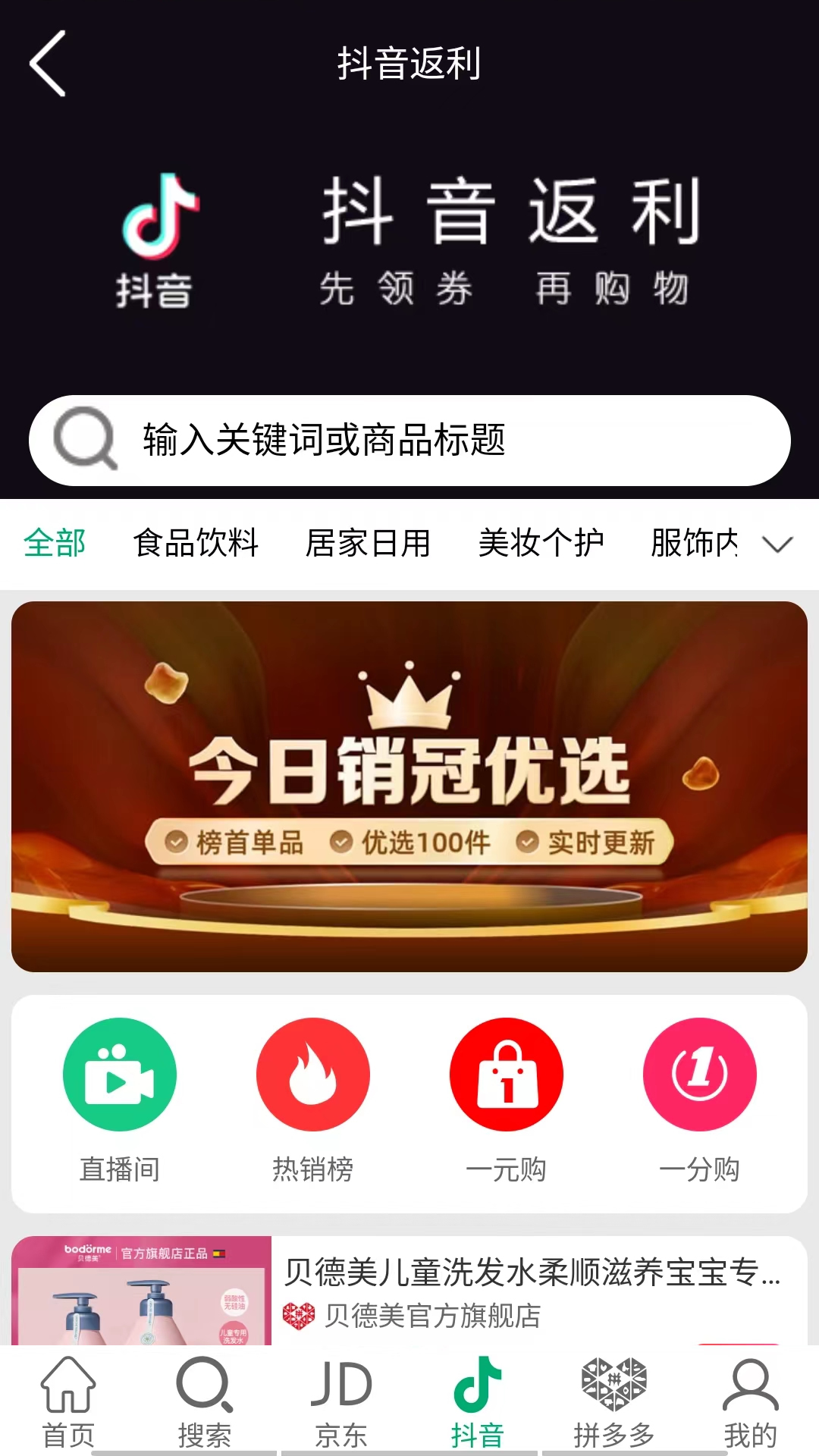Viewport: 819px width, 1456px height.
Task: Open the 今日销冠优选 banner
Action: [409, 786]
